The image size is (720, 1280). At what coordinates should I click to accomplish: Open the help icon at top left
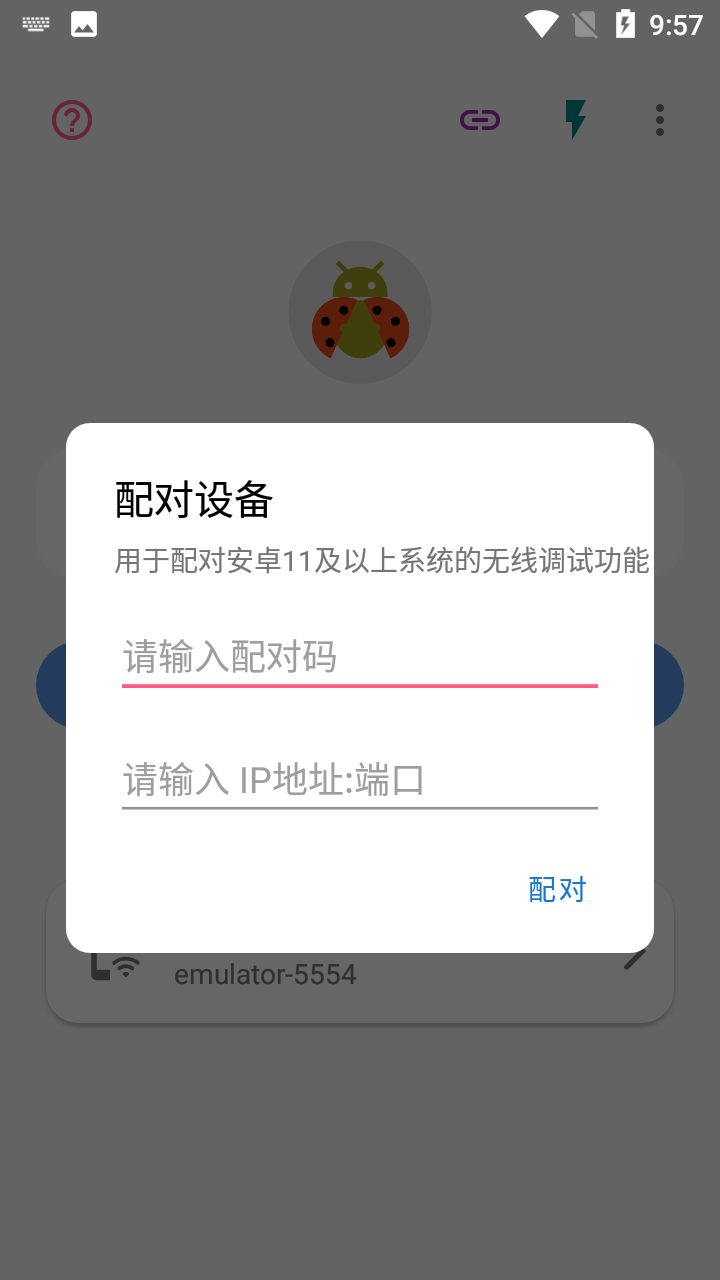tap(70, 119)
